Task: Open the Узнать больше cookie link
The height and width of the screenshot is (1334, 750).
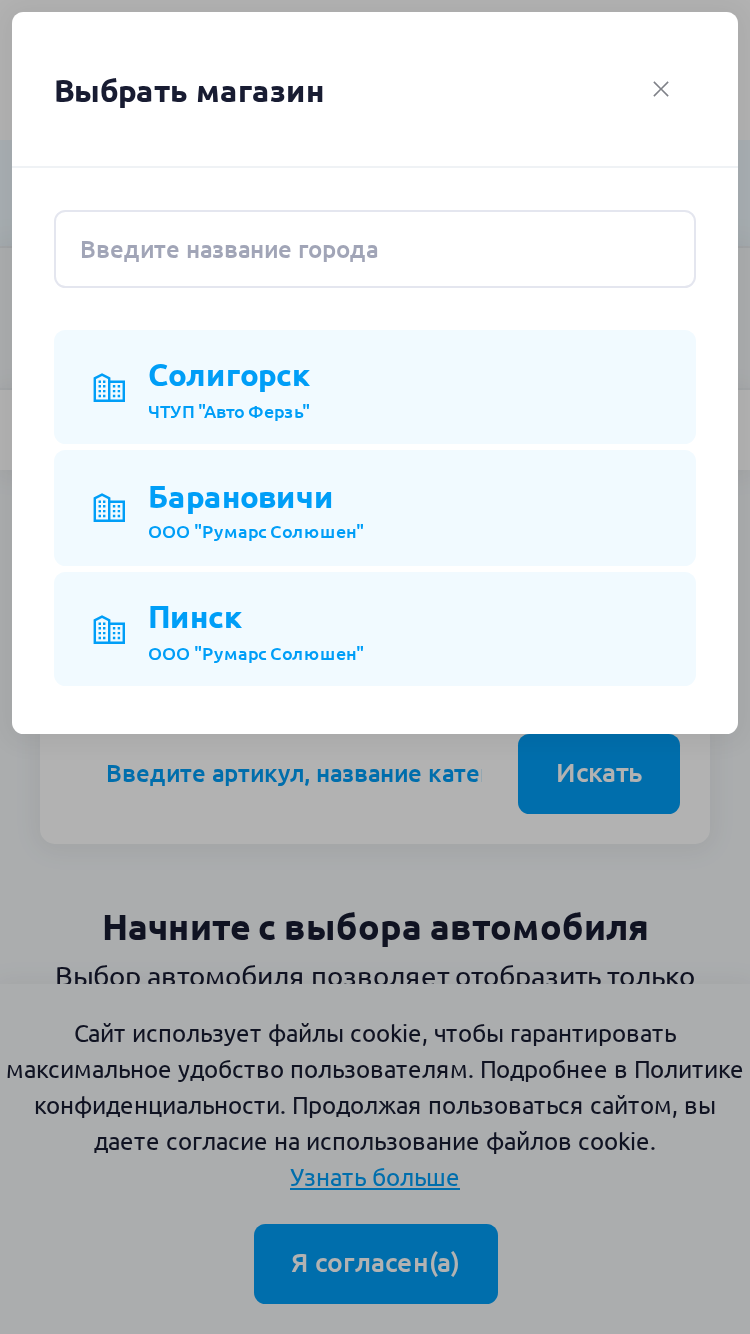Action: 375,1177
